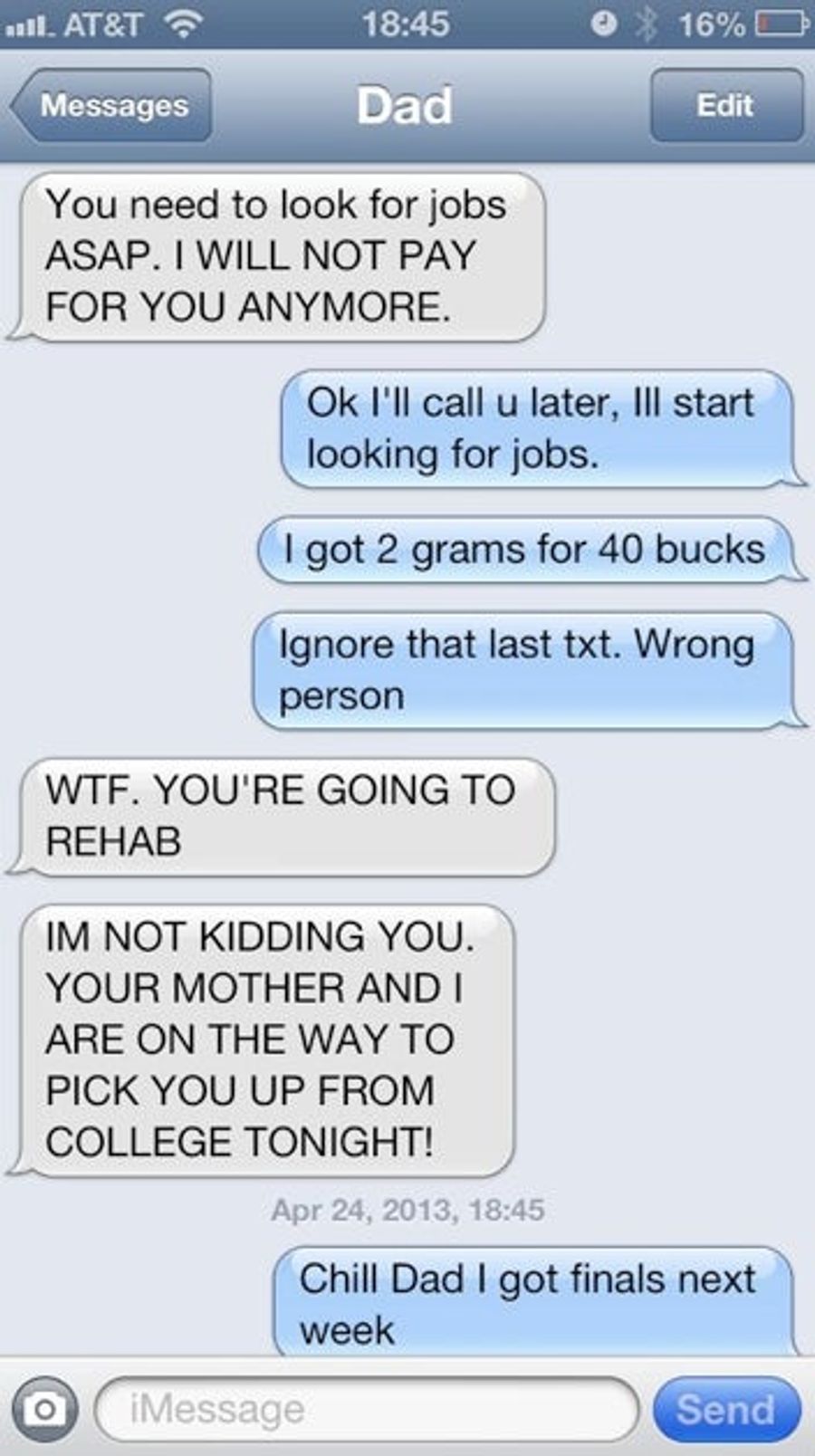Go back to Messages list
Viewport: 815px width, 1456px height.
coord(112,106)
